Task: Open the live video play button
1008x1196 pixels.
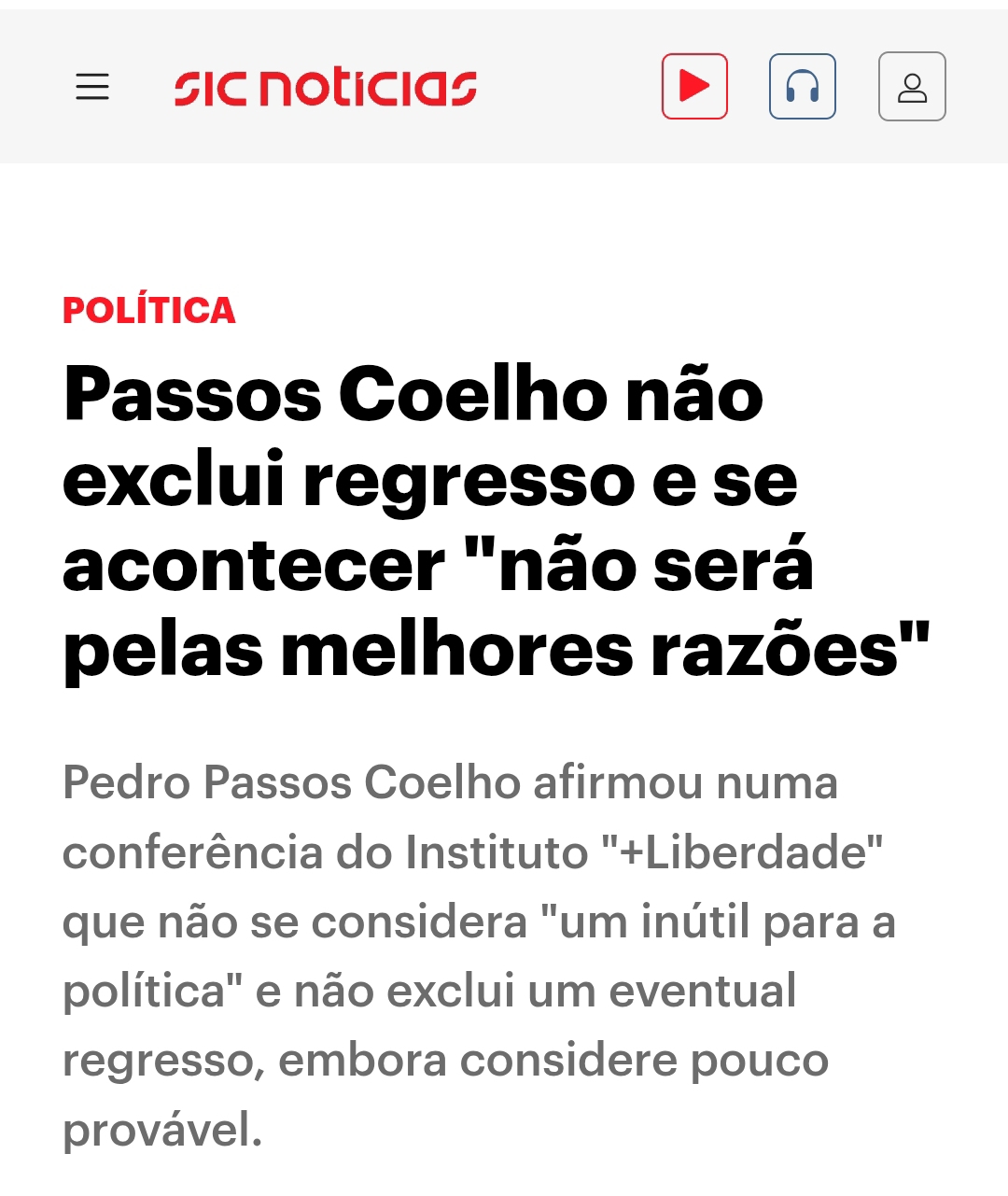Action: pos(694,87)
